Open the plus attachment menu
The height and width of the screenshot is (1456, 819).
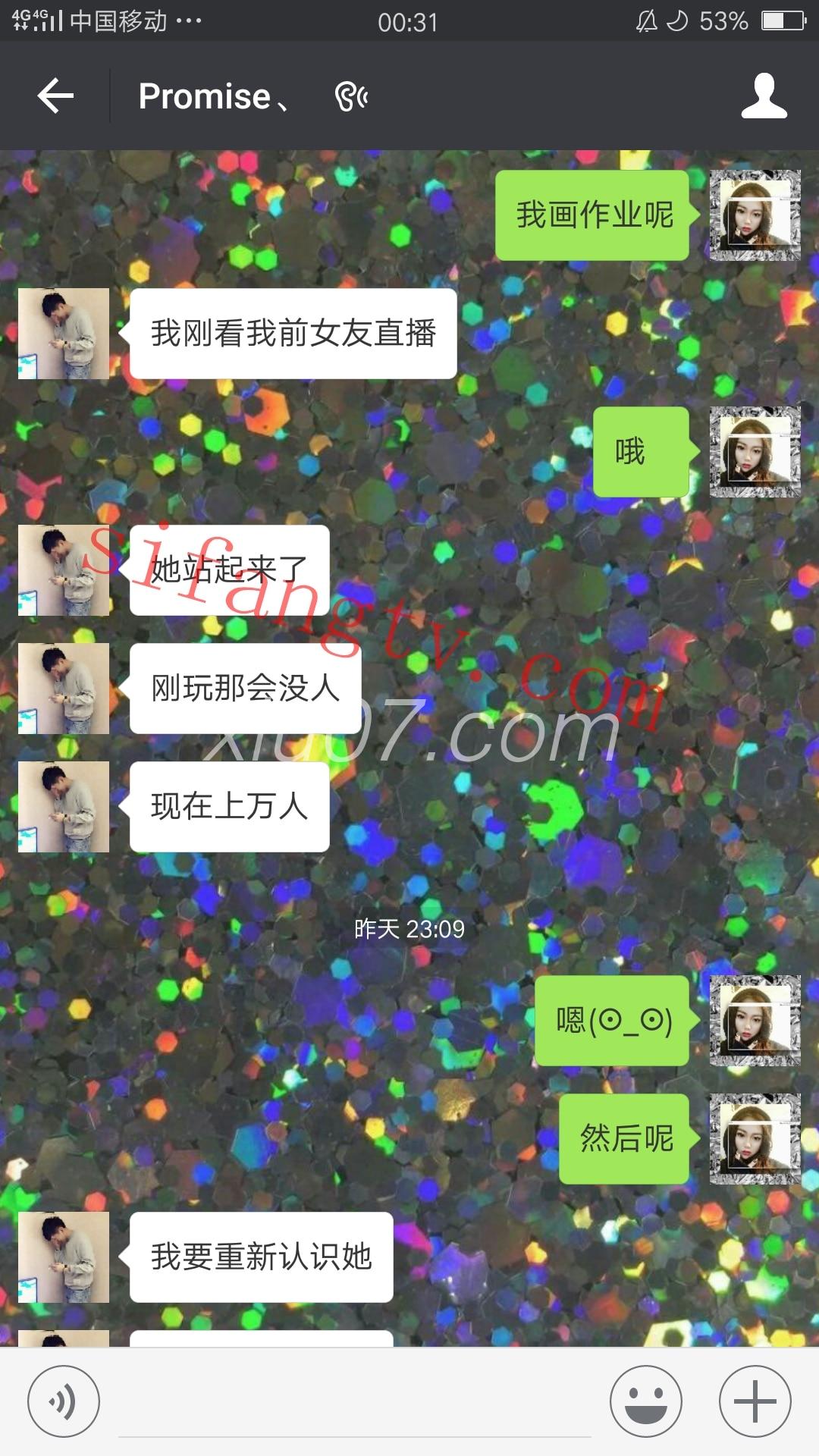pos(755,1401)
